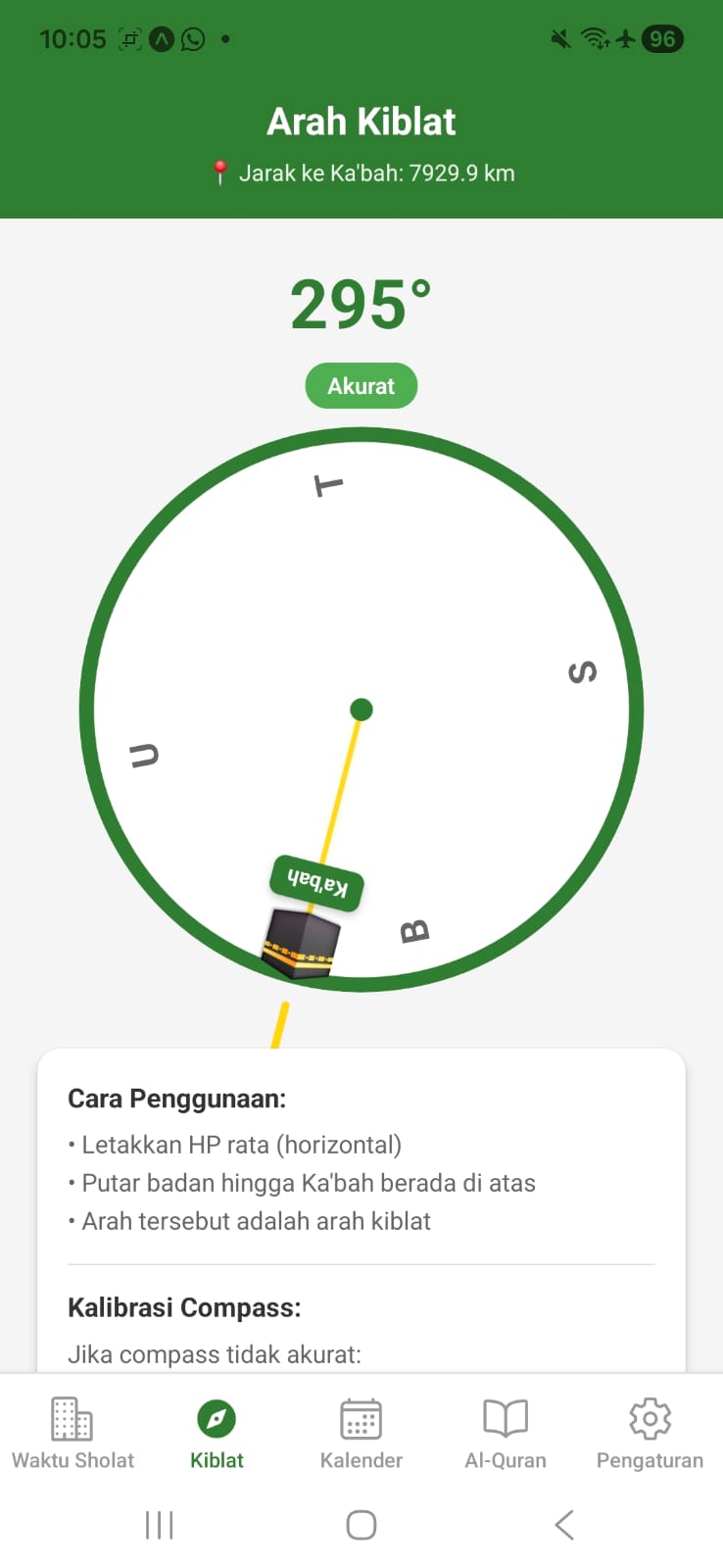This screenshot has width=723, height=1568.
Task: Switch to the Waktu Sholat tab
Action: pyautogui.click(x=72, y=1433)
